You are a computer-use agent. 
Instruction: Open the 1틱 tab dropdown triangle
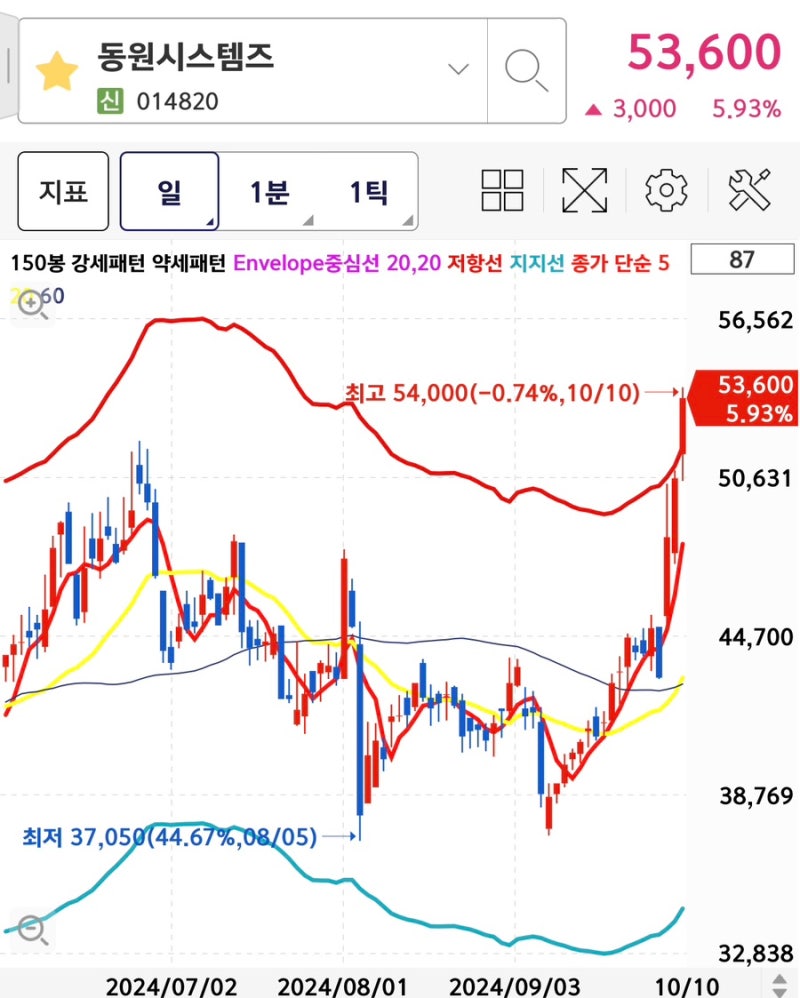[x=408, y=222]
